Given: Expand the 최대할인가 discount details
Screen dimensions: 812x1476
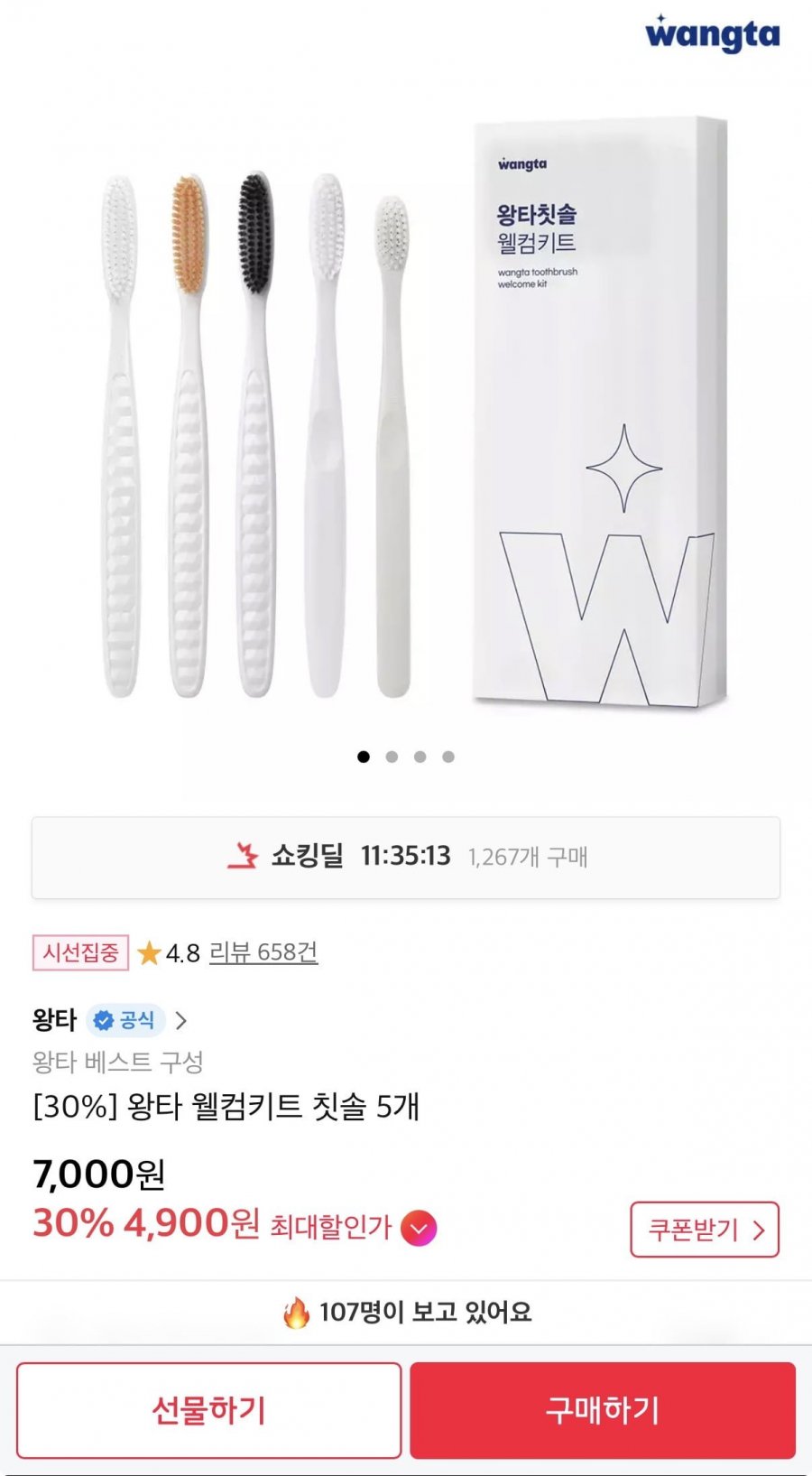Looking at the screenshot, I should coord(419,1229).
